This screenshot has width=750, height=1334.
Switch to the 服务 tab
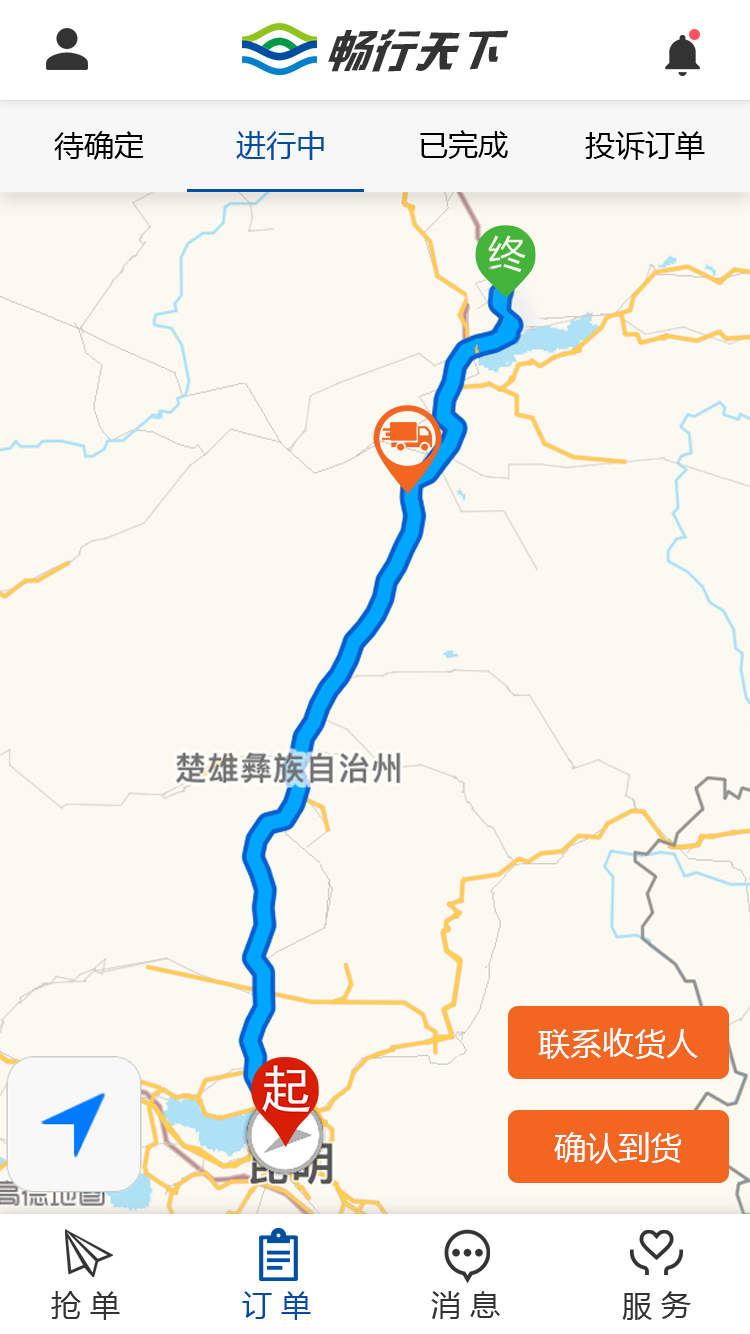pyautogui.click(x=656, y=1274)
